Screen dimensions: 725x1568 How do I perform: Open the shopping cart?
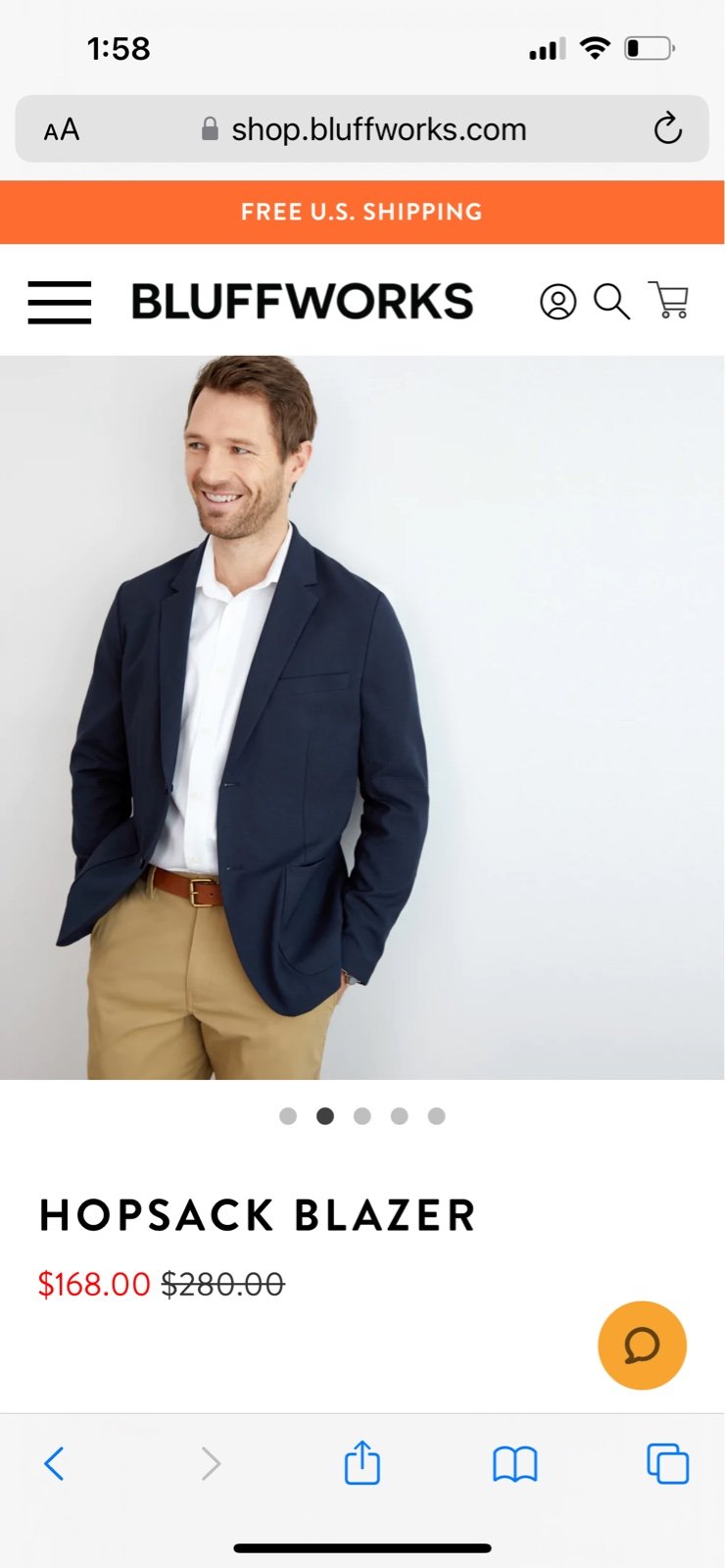669,300
